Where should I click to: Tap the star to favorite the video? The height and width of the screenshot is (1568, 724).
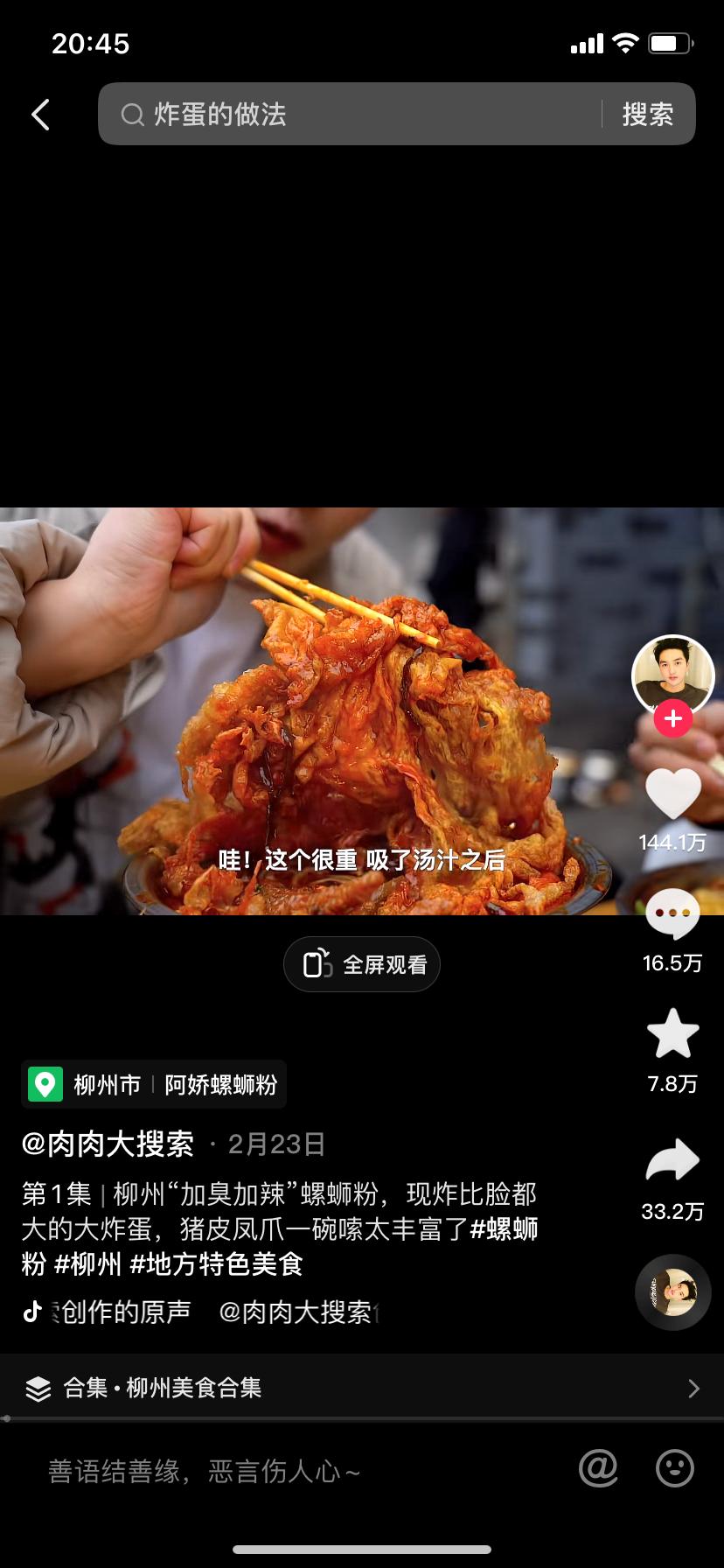(672, 1032)
